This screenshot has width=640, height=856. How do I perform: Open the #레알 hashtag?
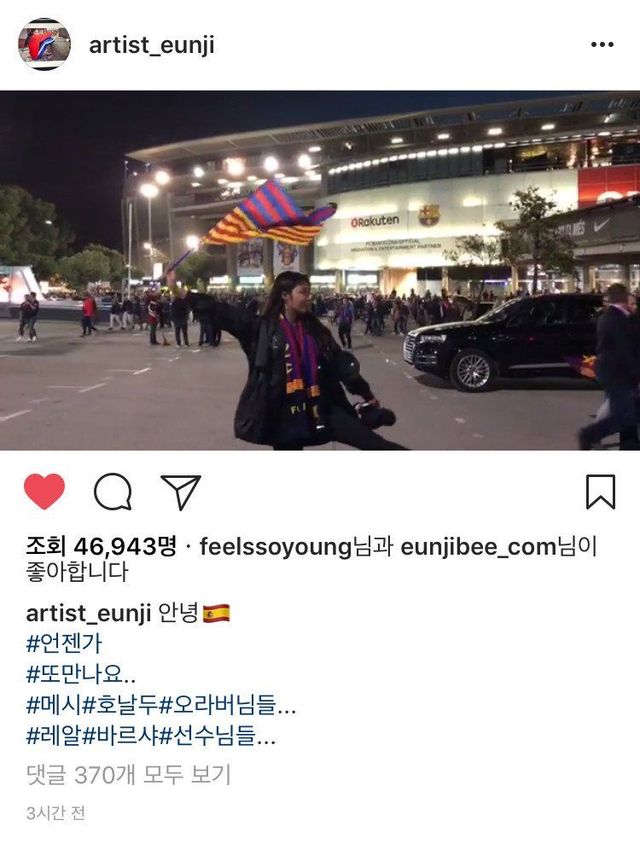[54, 737]
